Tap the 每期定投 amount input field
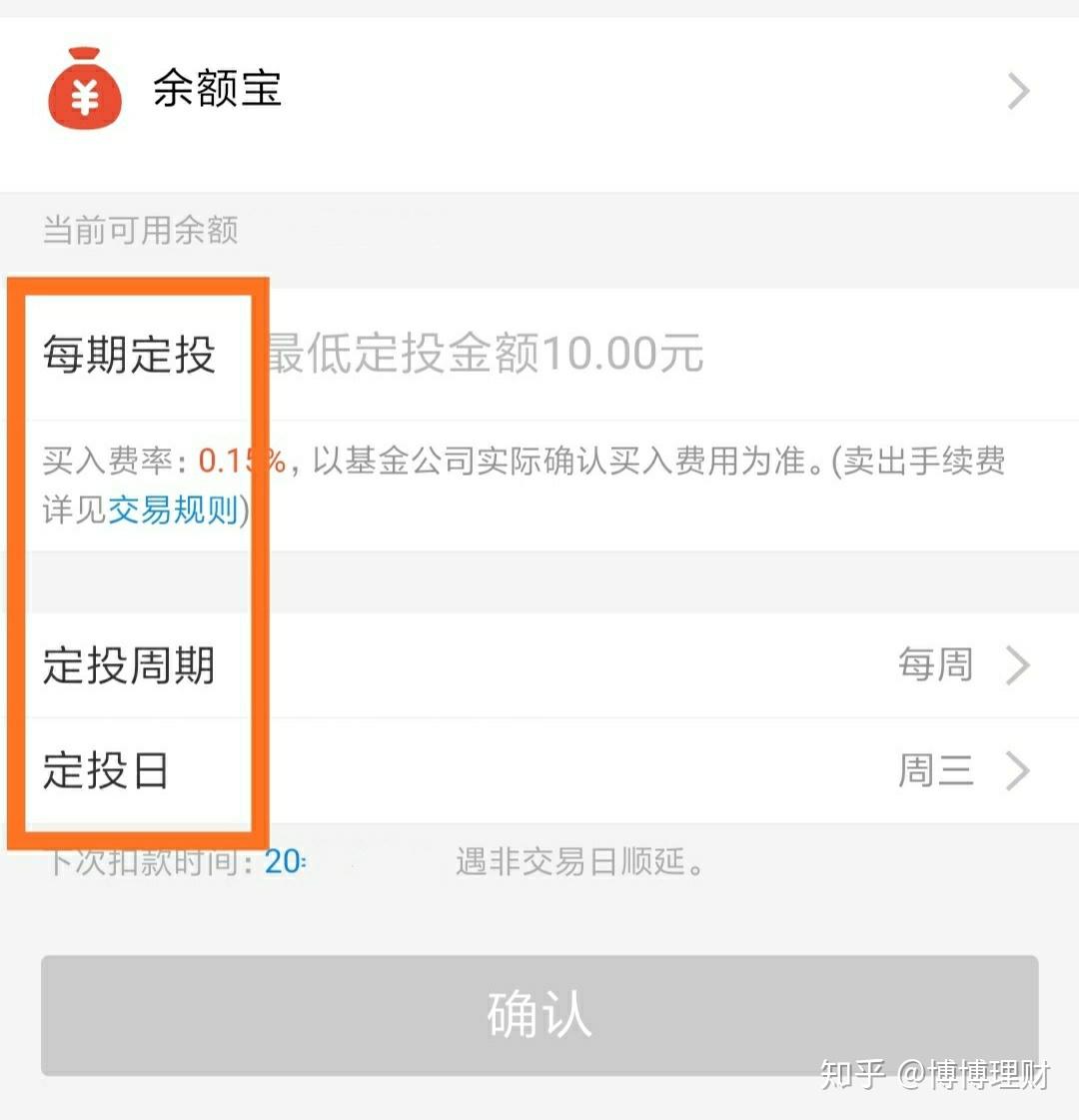 tap(599, 354)
